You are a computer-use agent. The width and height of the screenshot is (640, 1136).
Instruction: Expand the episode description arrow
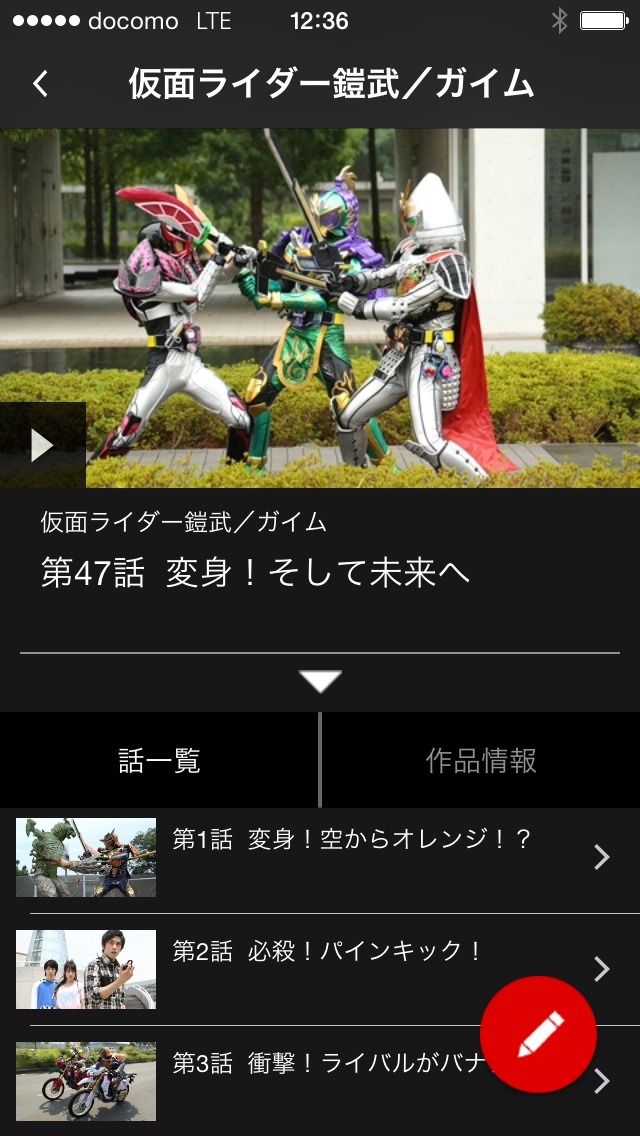pos(320,682)
